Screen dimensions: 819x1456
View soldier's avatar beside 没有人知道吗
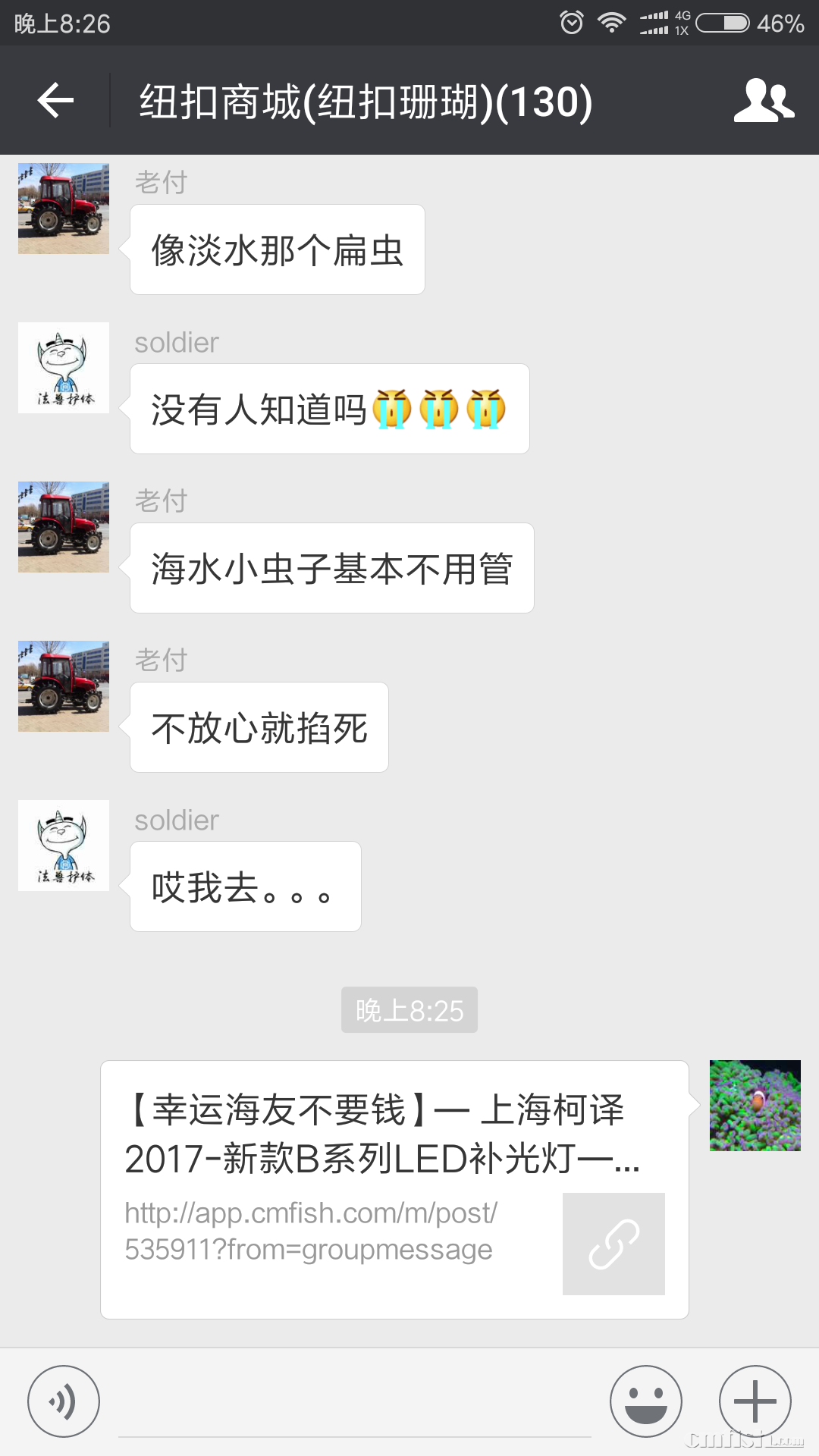(x=64, y=368)
